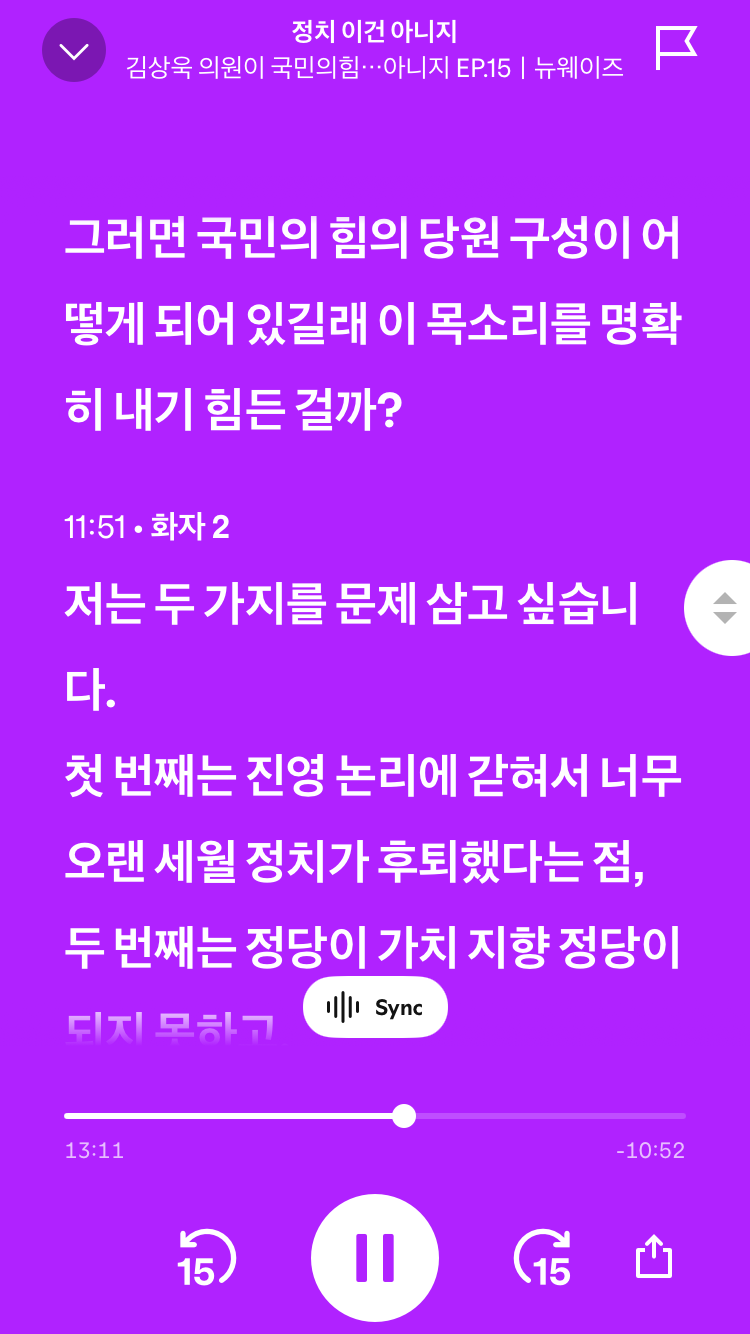This screenshot has width=750, height=1334.
Task: Tap the transcript scroll handle
Action: pyautogui.click(x=724, y=607)
